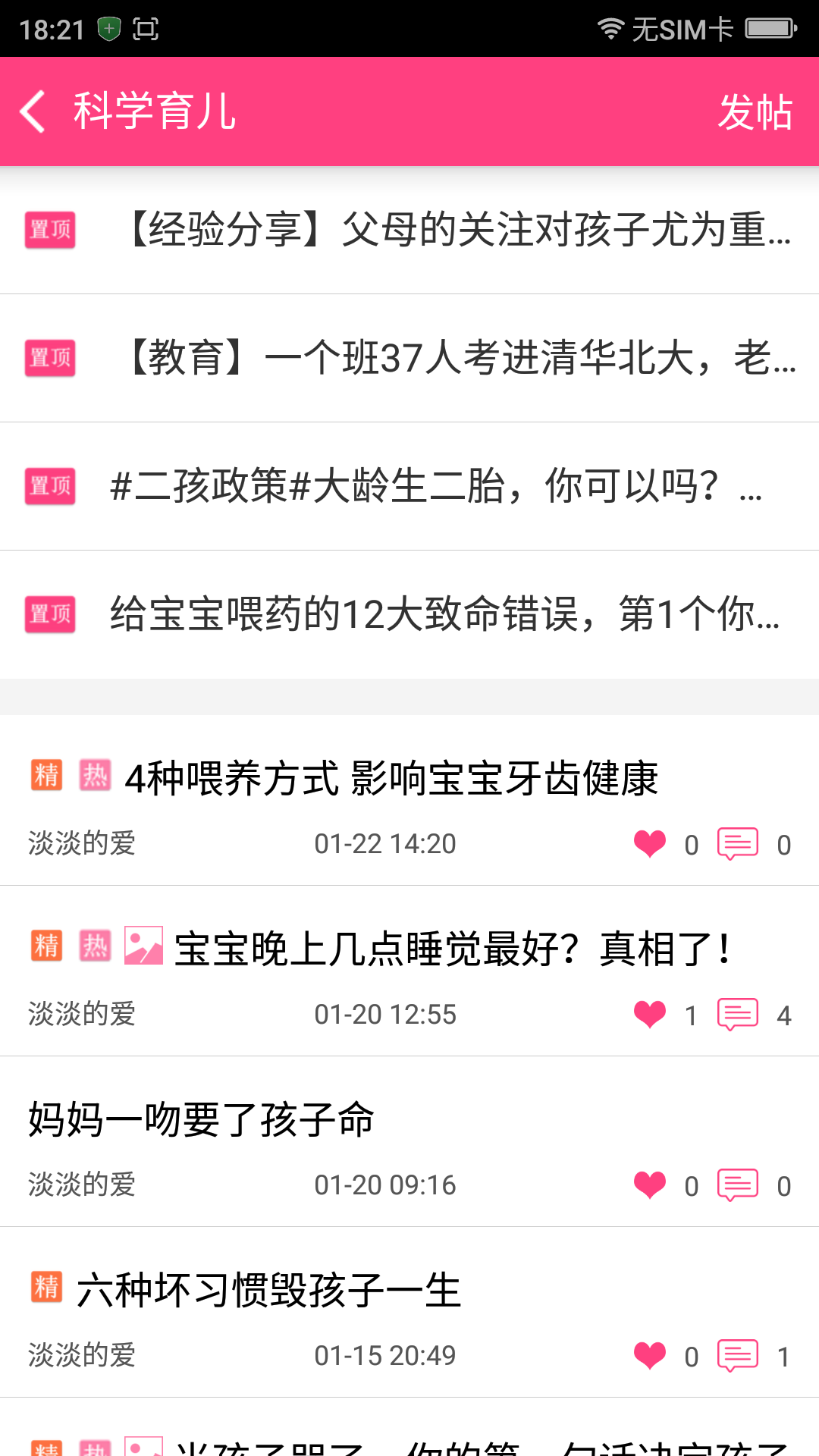
Task: Open comments on 六种坏习惯毁孩子一生
Action: (x=738, y=1354)
